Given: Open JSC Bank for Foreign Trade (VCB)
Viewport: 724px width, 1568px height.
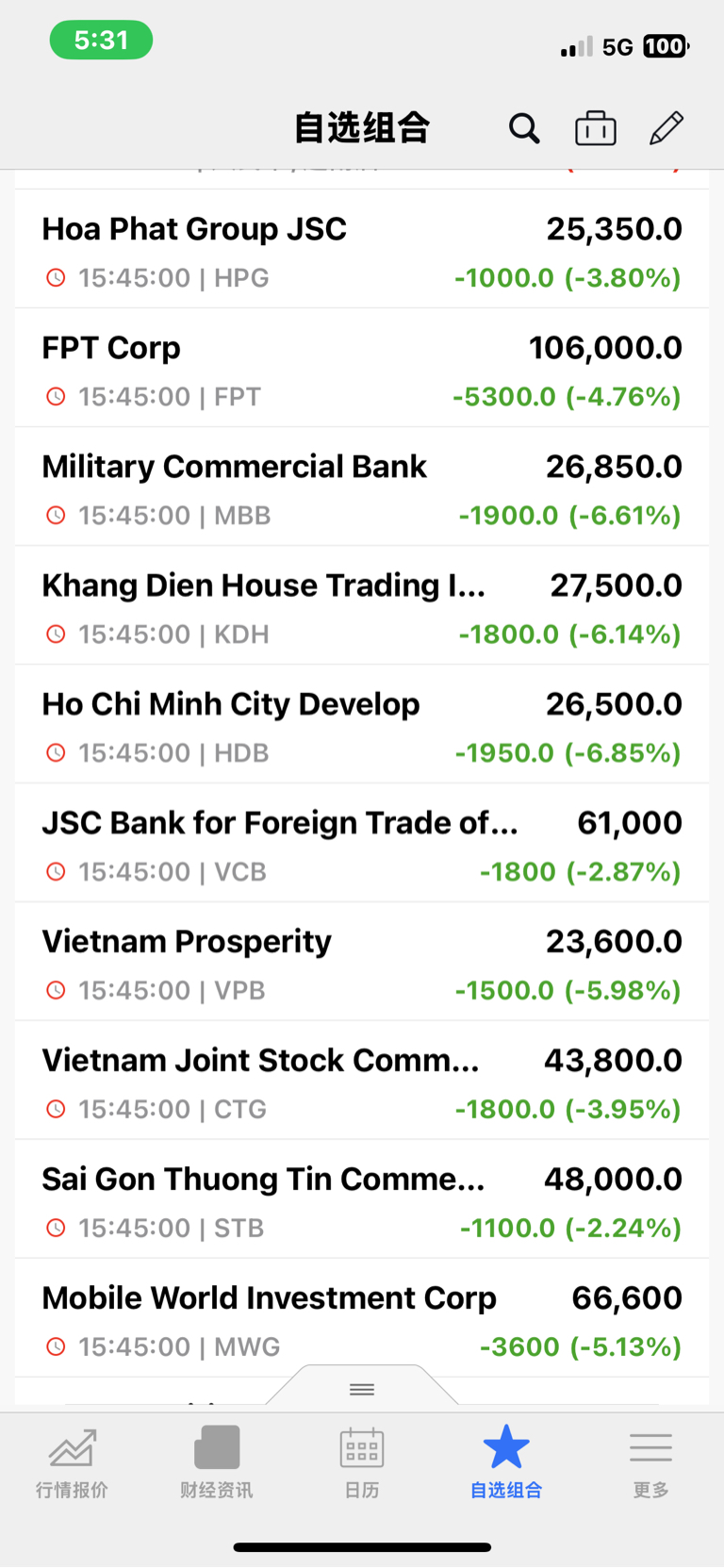Looking at the screenshot, I should point(362,843).
